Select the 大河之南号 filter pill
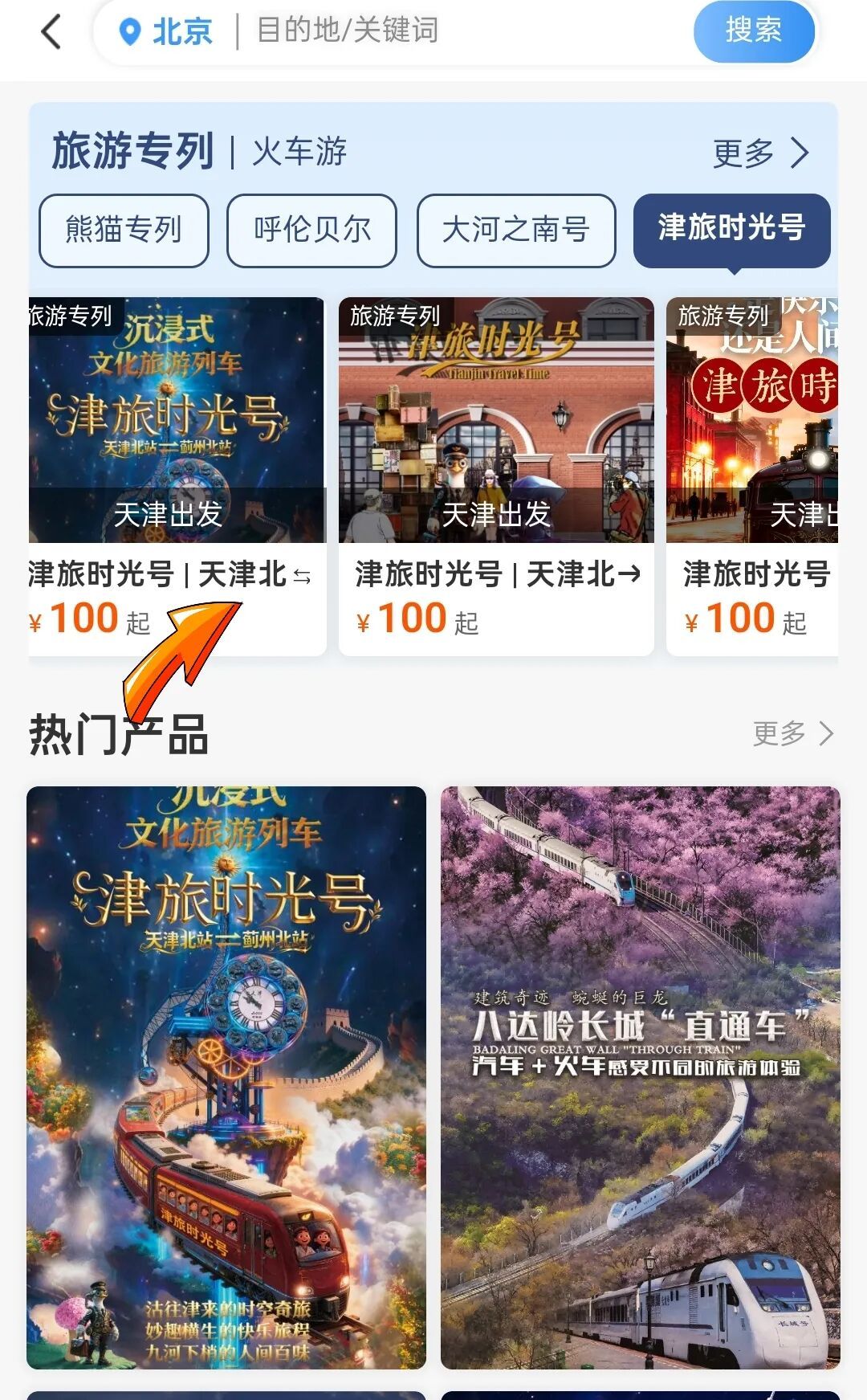Viewport: 867px width, 1400px height. [x=516, y=232]
